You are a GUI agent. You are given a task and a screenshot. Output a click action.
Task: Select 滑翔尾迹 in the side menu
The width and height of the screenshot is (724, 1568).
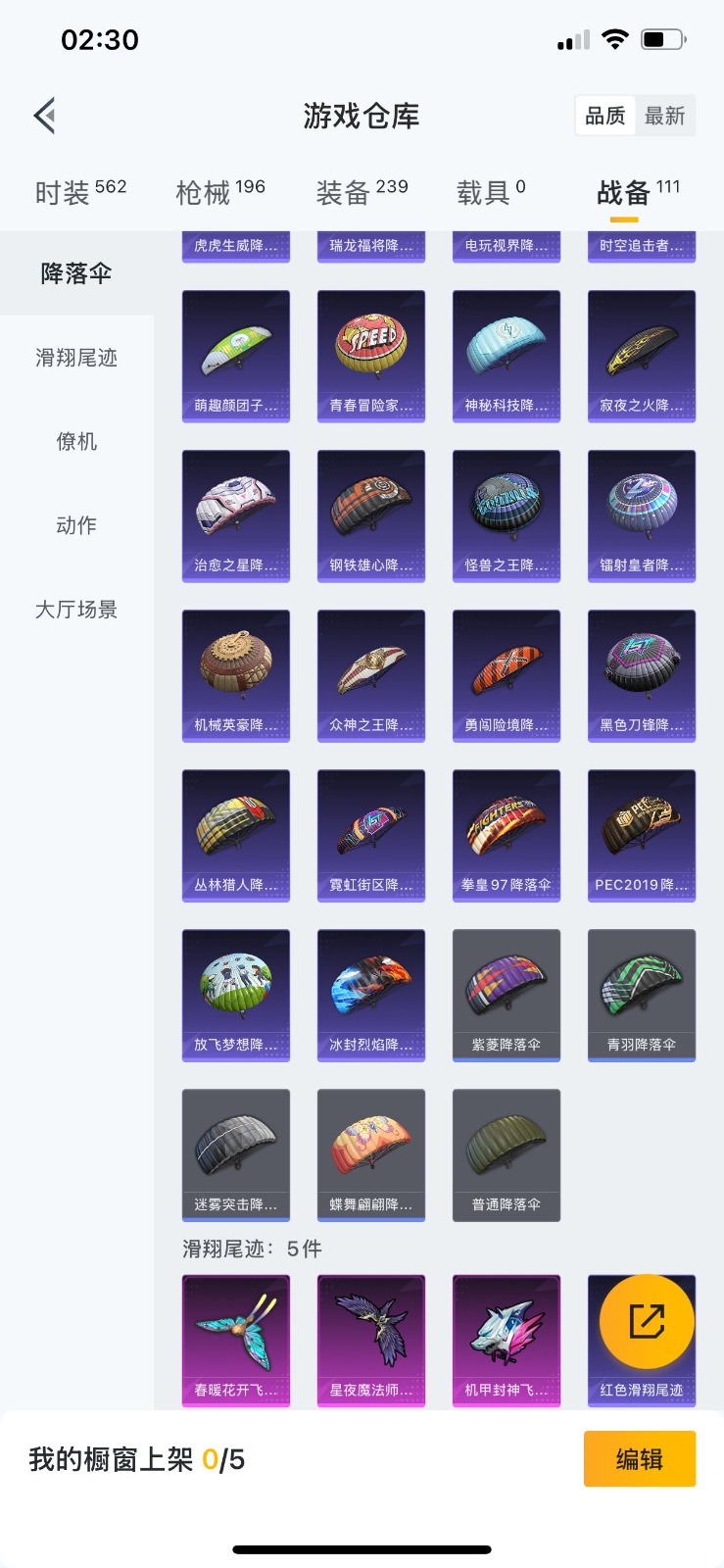(x=76, y=358)
